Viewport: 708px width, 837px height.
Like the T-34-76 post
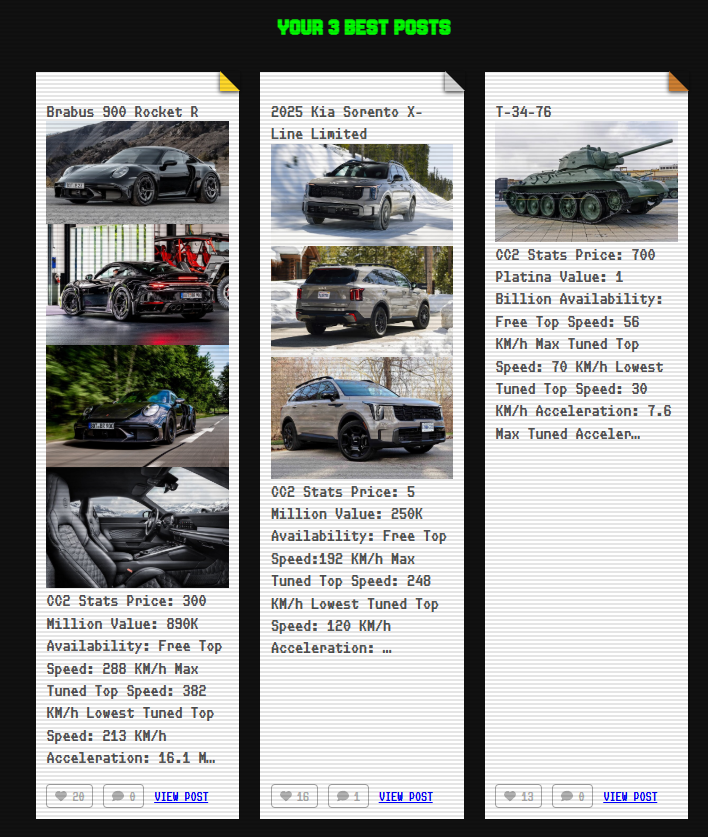click(518, 796)
